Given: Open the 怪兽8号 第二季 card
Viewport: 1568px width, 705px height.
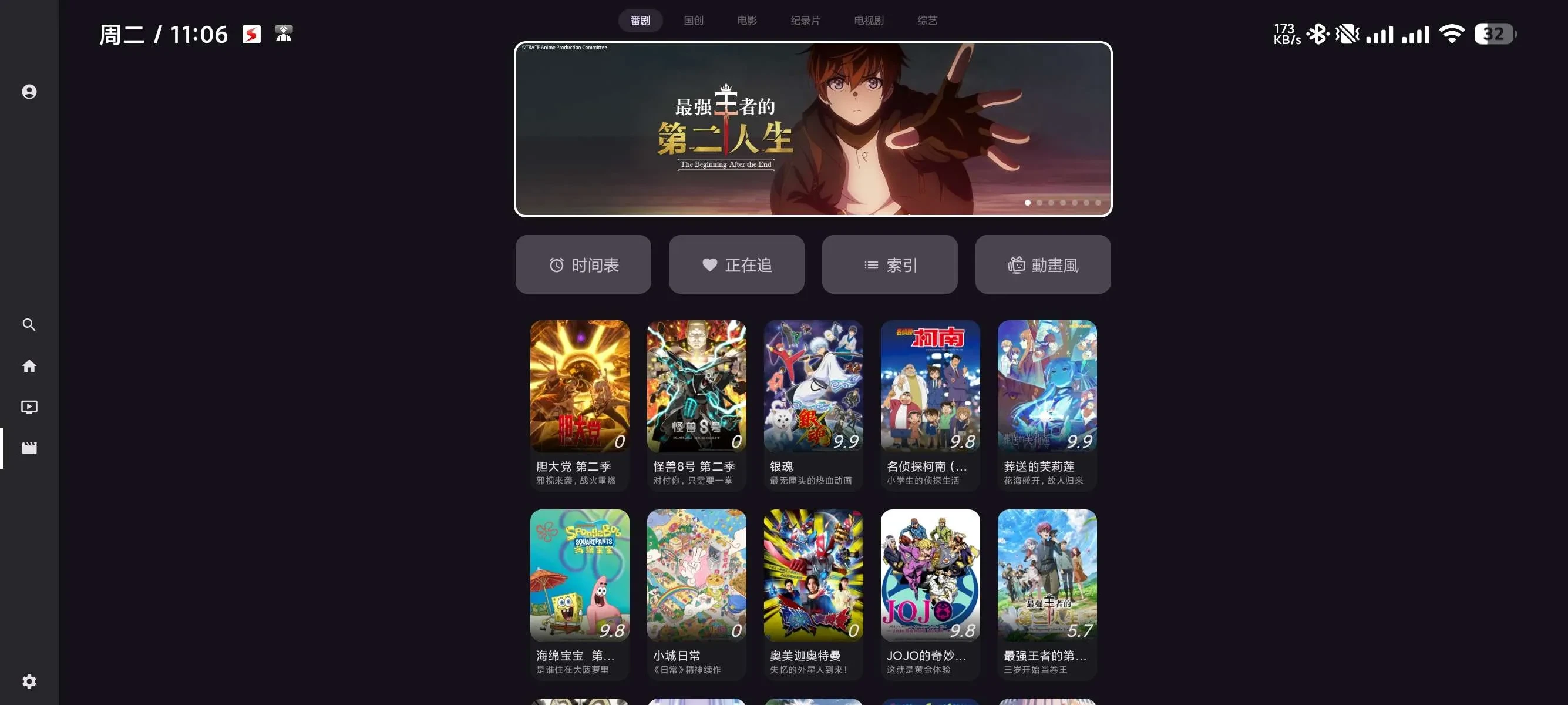Looking at the screenshot, I should click(x=696, y=402).
